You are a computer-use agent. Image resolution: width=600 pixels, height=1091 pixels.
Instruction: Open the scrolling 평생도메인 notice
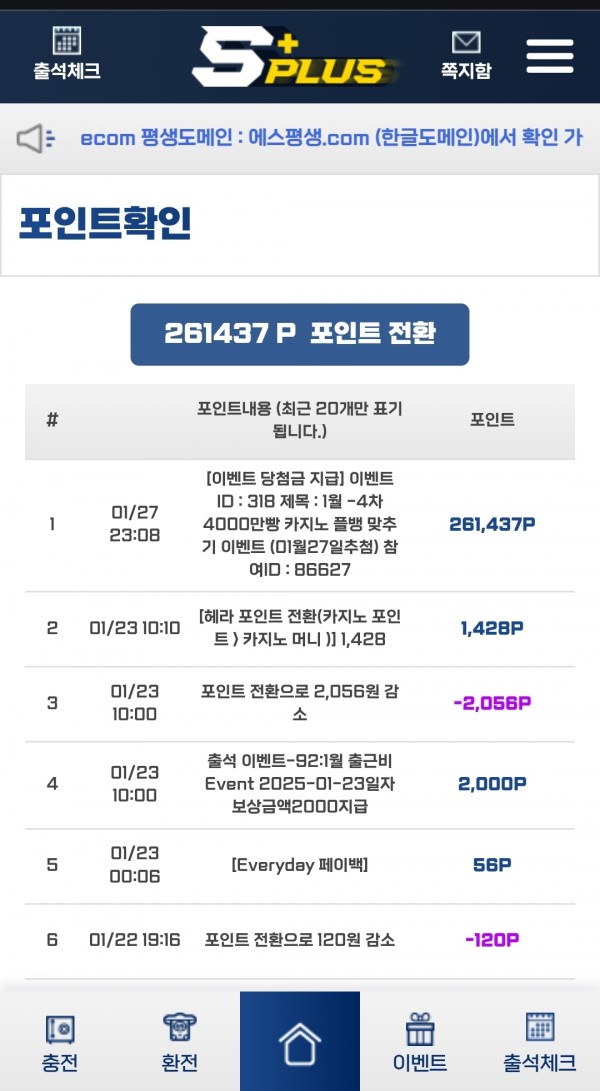point(331,138)
